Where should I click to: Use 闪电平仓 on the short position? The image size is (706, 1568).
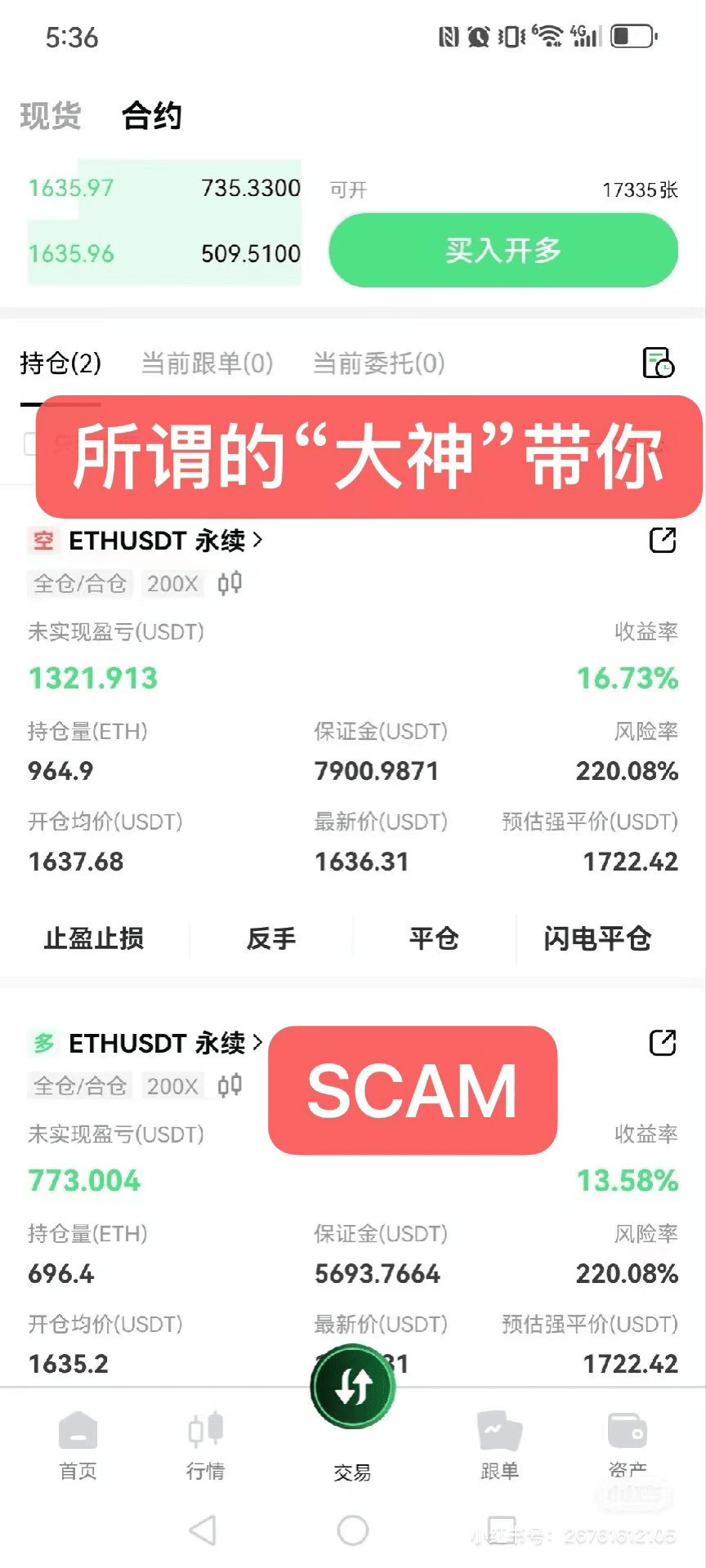coord(597,938)
